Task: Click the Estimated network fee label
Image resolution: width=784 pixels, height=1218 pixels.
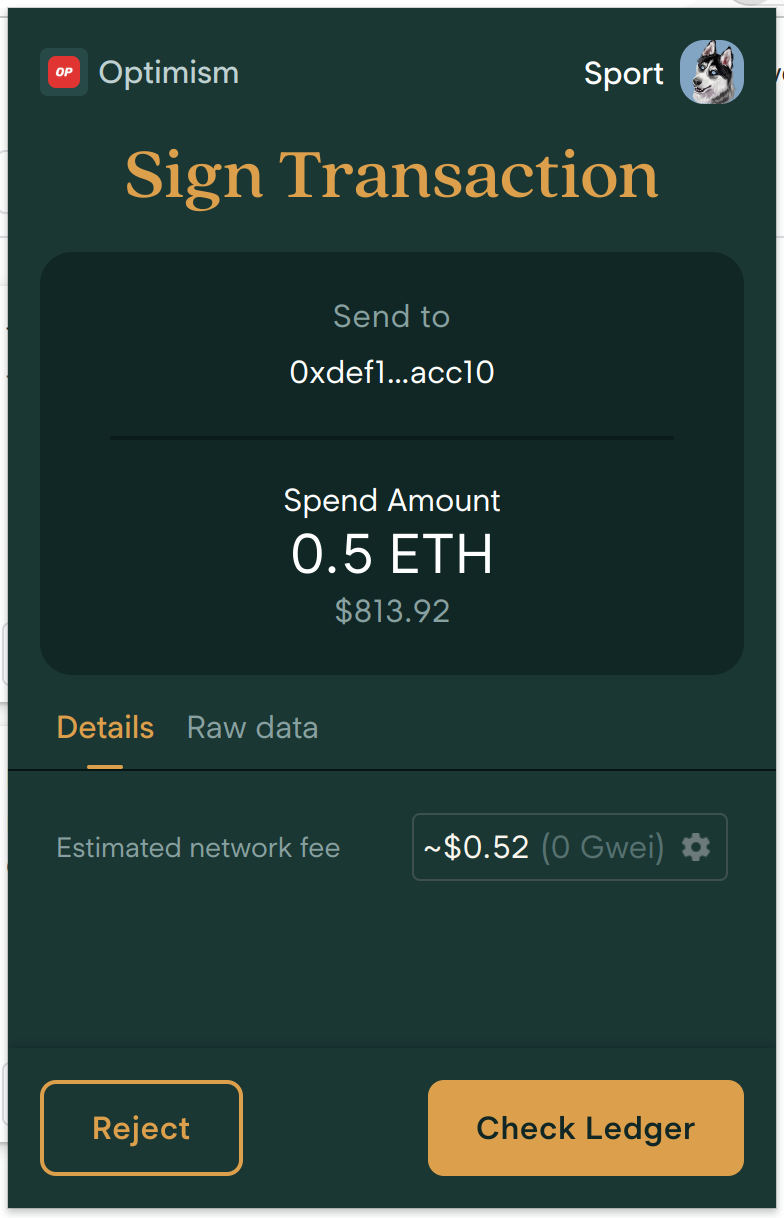Action: [x=198, y=847]
